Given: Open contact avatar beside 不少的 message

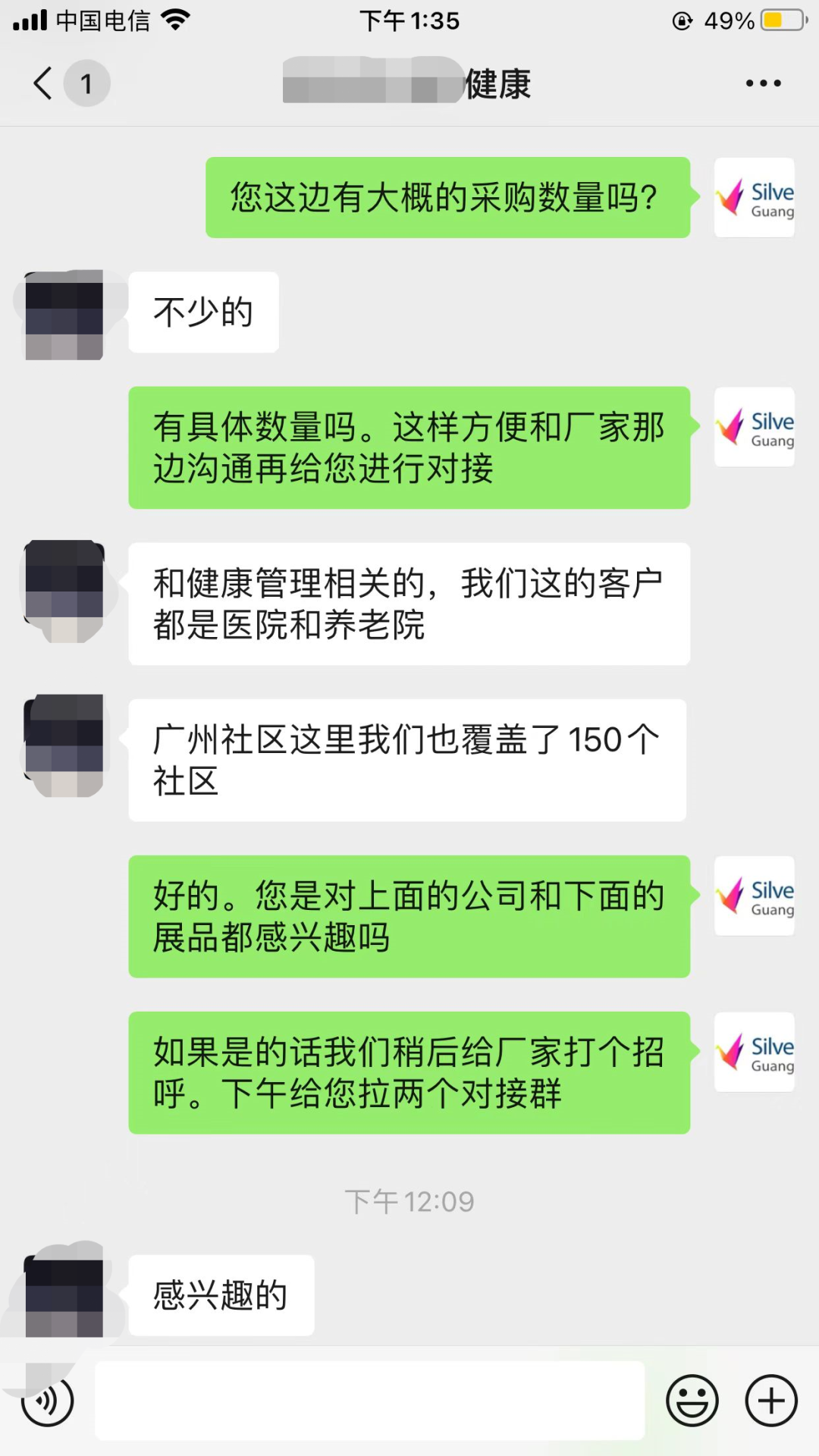Looking at the screenshot, I should 64,315.
